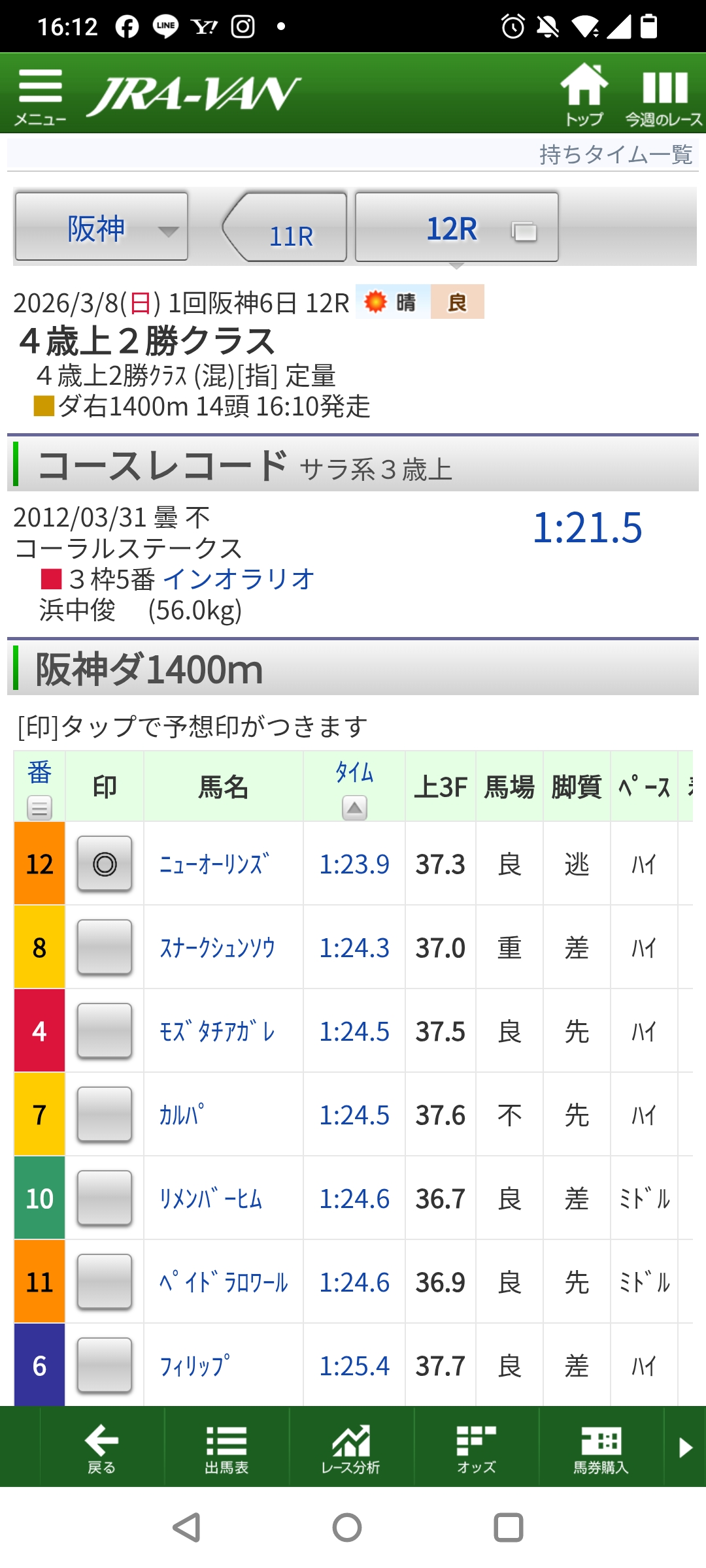Open the 阪神 racecourse dropdown

[101, 227]
